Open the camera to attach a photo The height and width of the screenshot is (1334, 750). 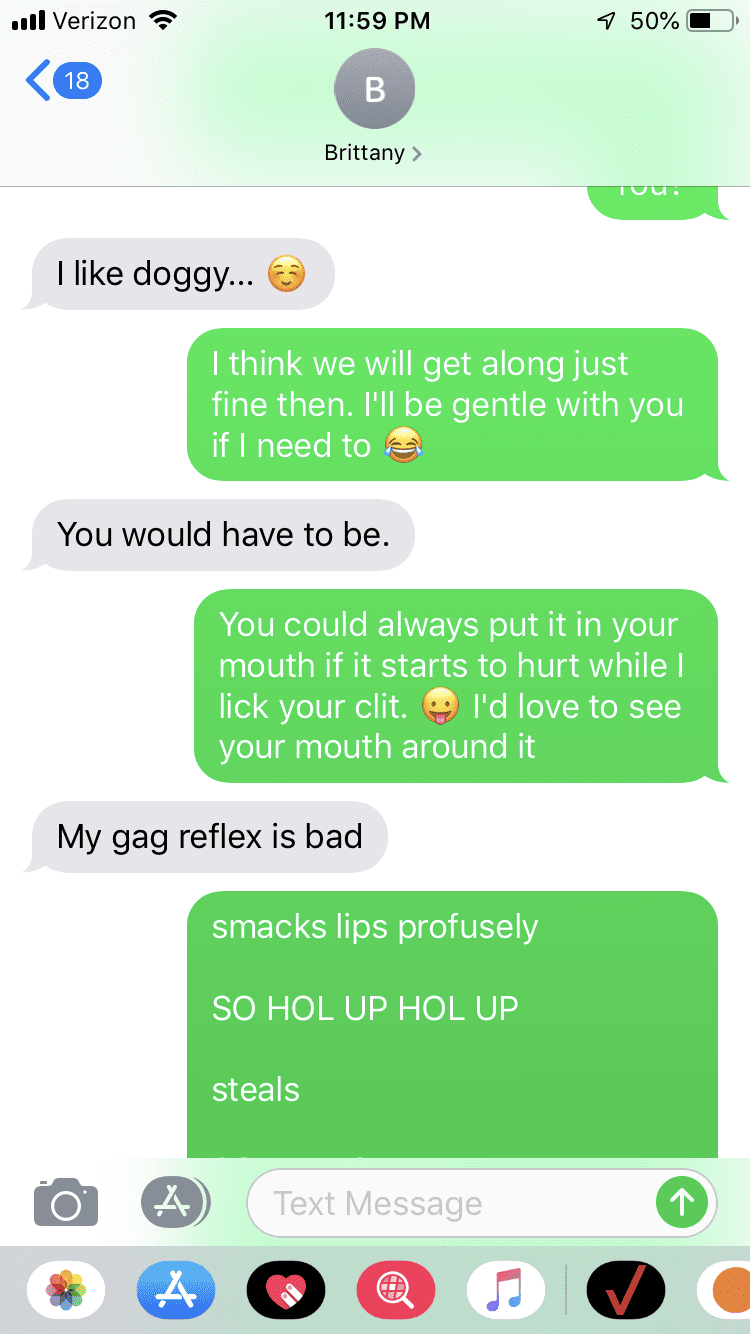click(66, 1201)
